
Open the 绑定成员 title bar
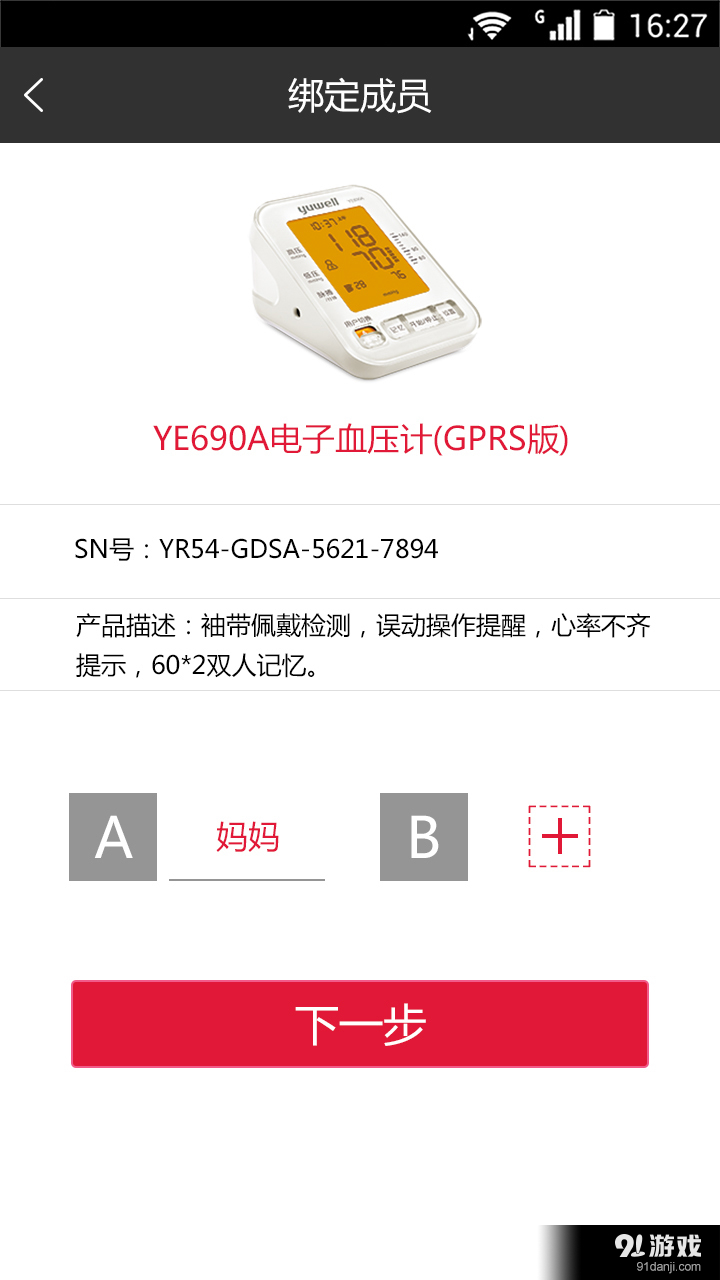[x=360, y=95]
